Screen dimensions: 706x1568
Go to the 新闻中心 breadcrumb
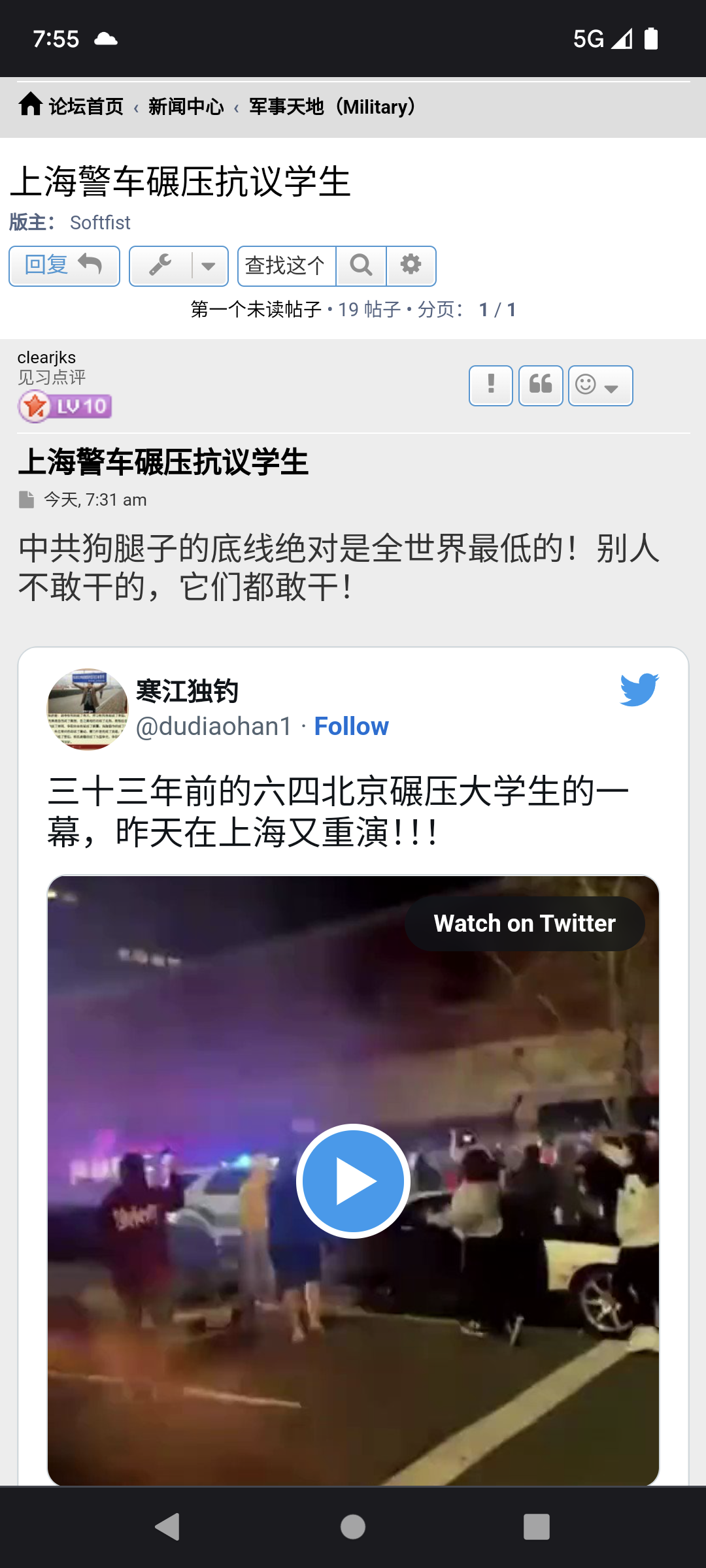[x=186, y=106]
